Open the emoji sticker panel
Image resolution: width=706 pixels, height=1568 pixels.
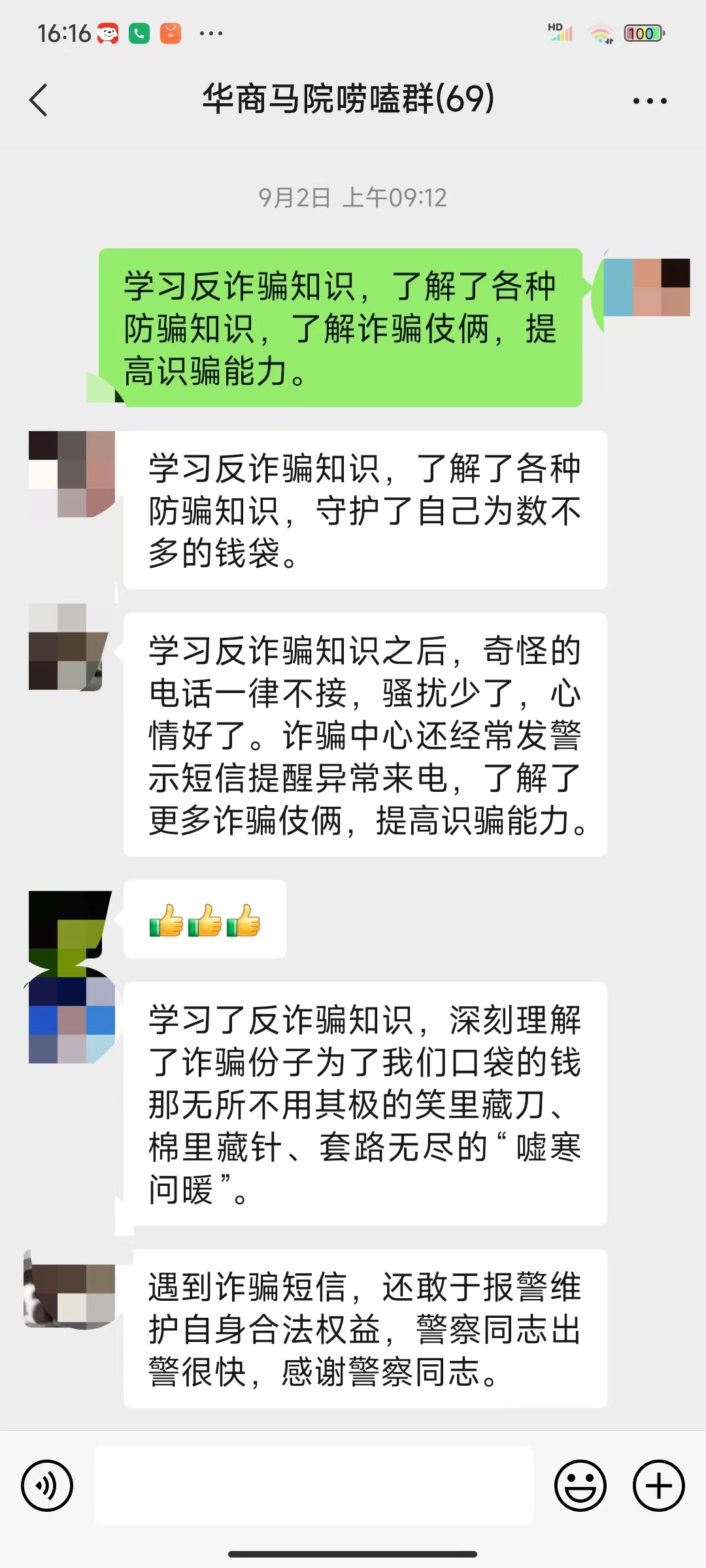(x=580, y=1485)
